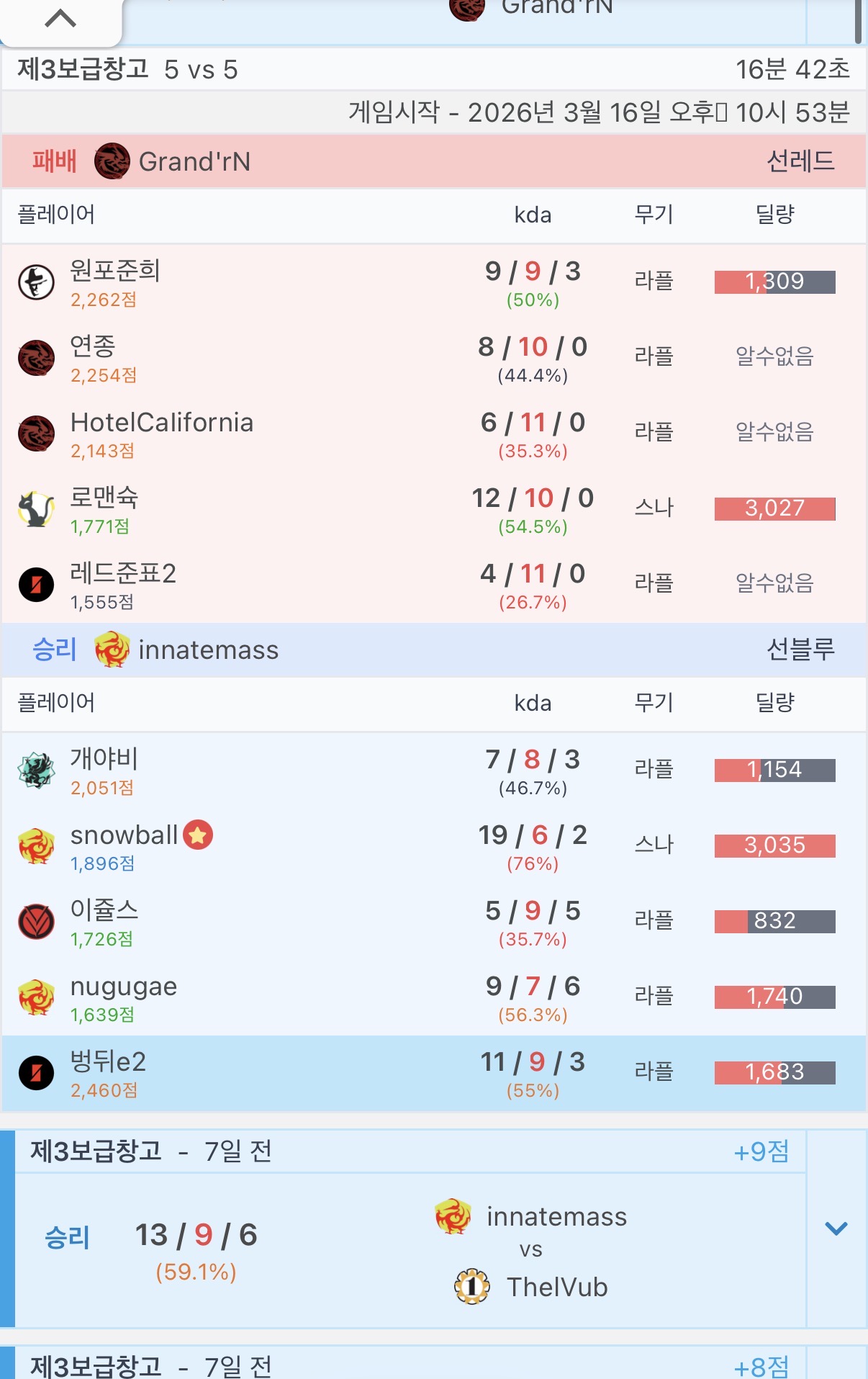Open player 연종's profile
The image size is (868, 1379).
[93, 346]
